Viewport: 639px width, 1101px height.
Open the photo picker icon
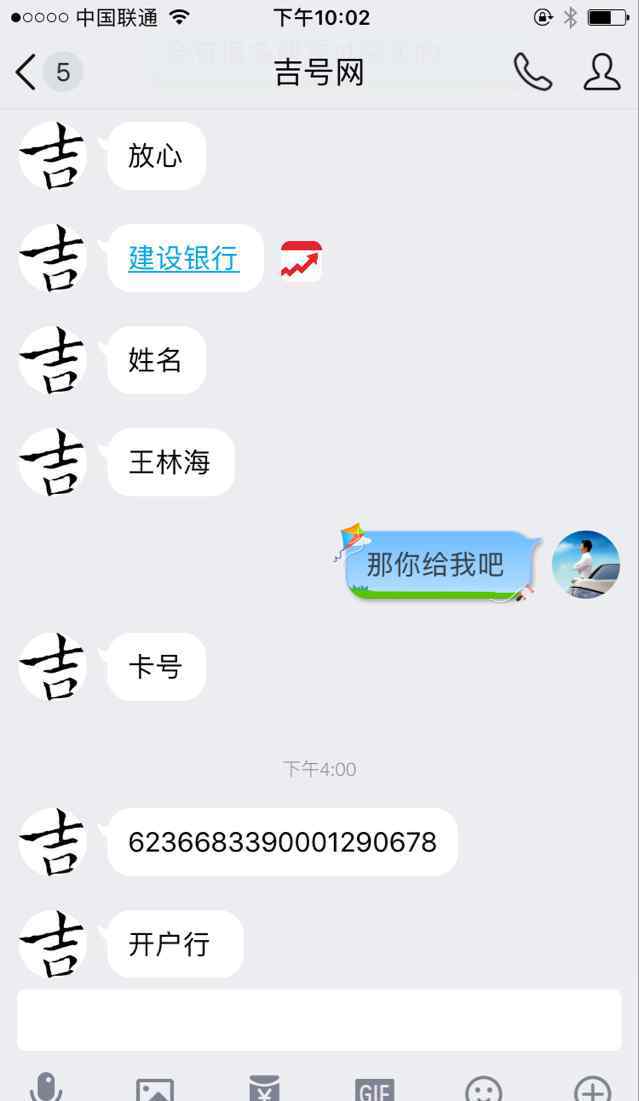[155, 1088]
